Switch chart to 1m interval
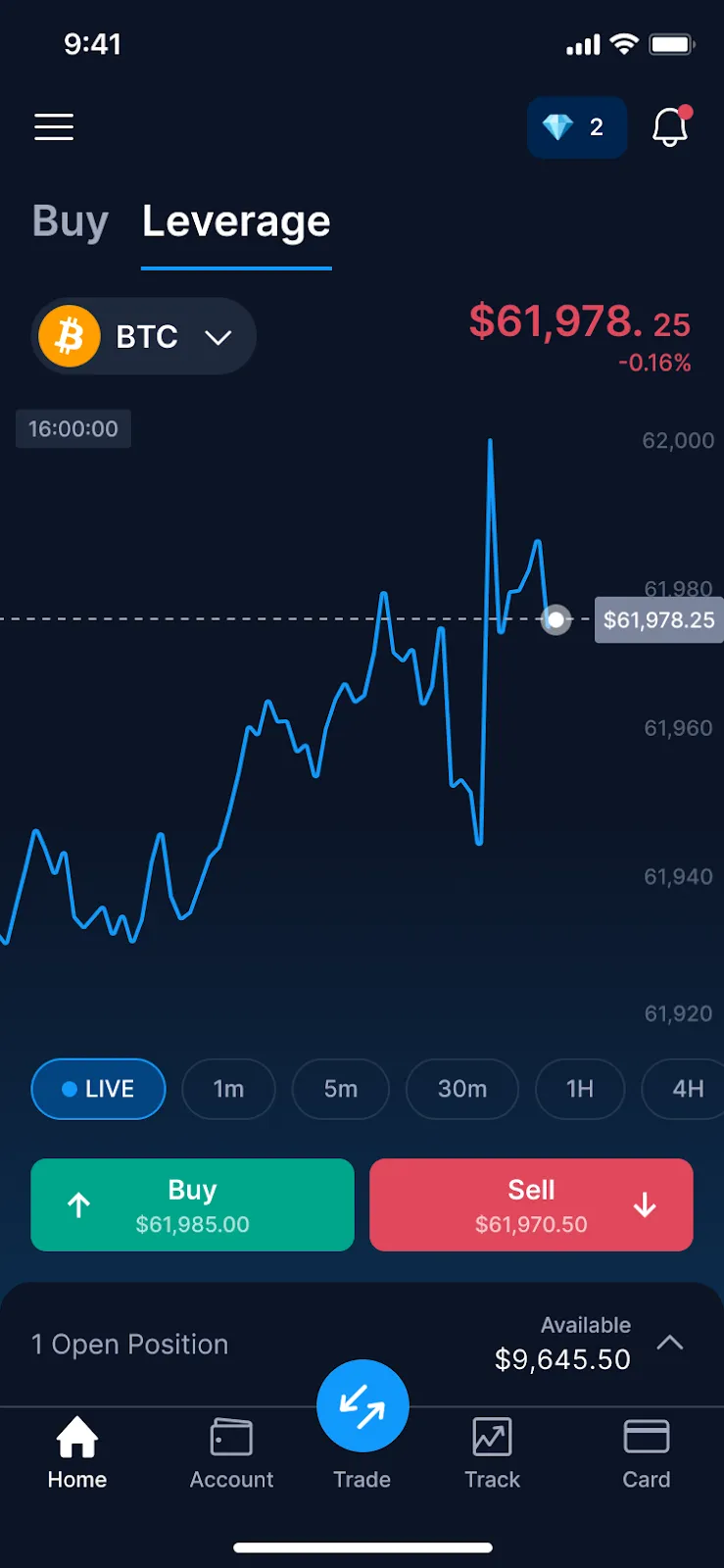Image resolution: width=724 pixels, height=1568 pixels. tap(228, 1089)
